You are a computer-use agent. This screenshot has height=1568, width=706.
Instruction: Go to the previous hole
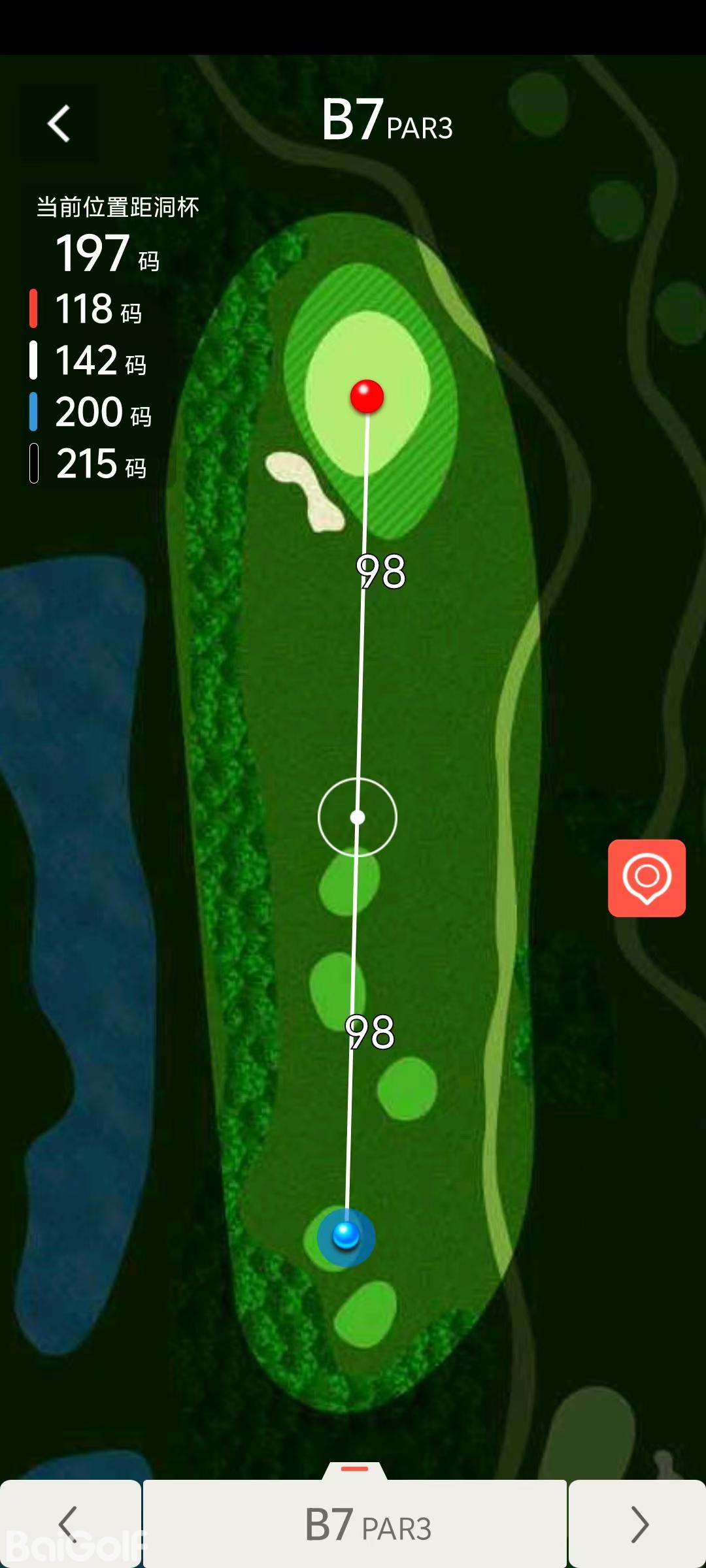click(69, 1524)
